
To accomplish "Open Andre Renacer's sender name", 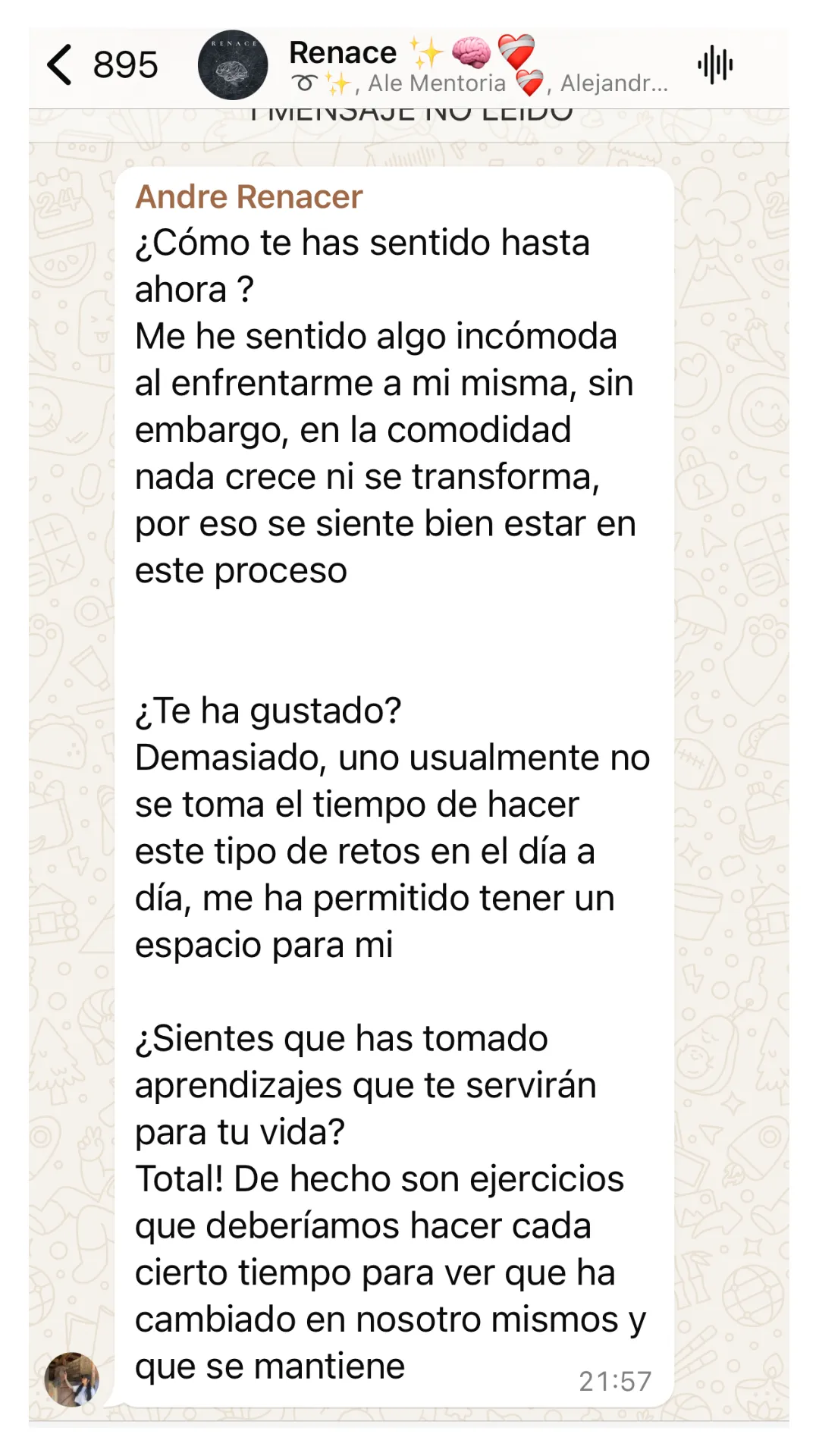I will (x=249, y=197).
